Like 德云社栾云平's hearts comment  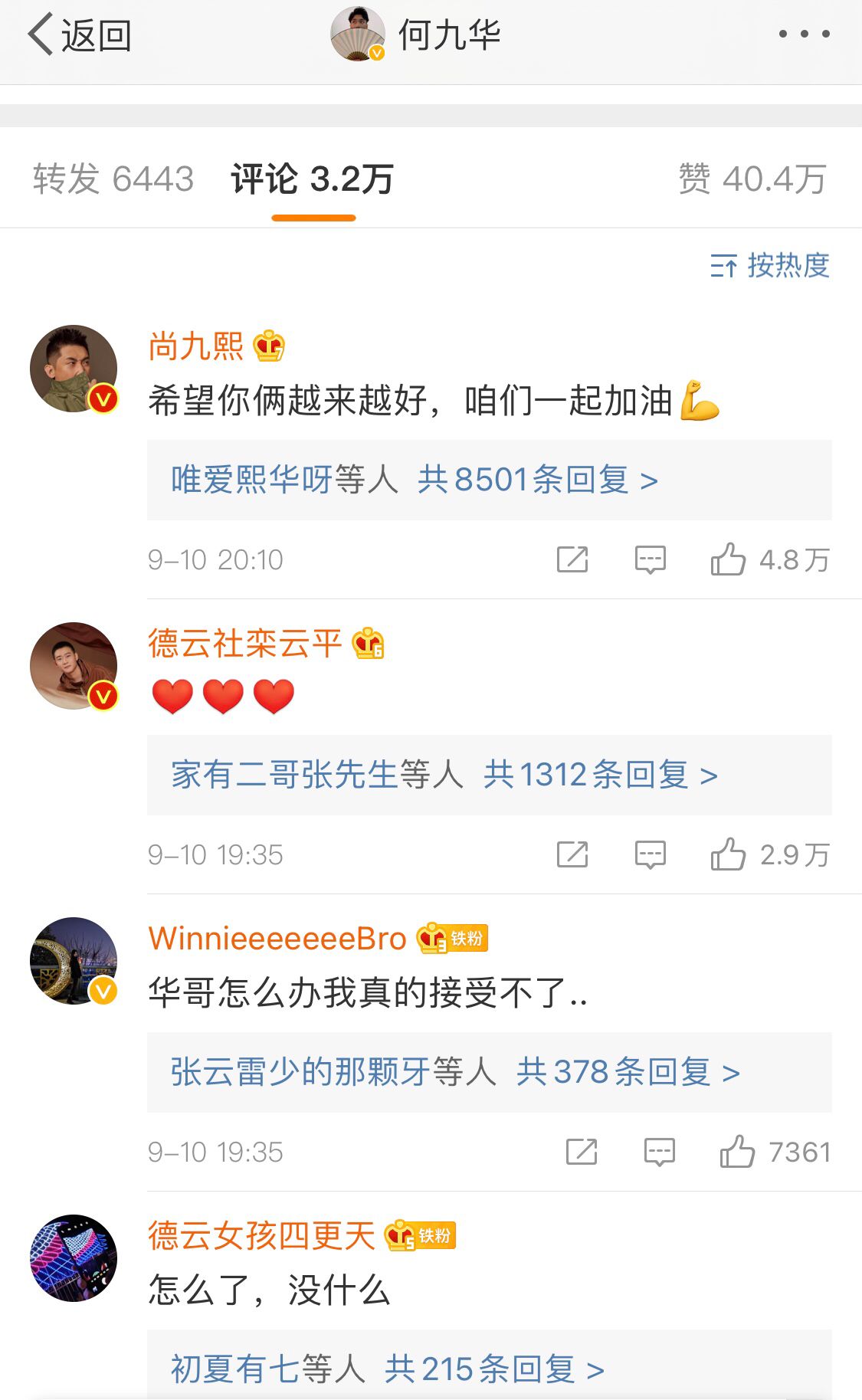tap(728, 854)
